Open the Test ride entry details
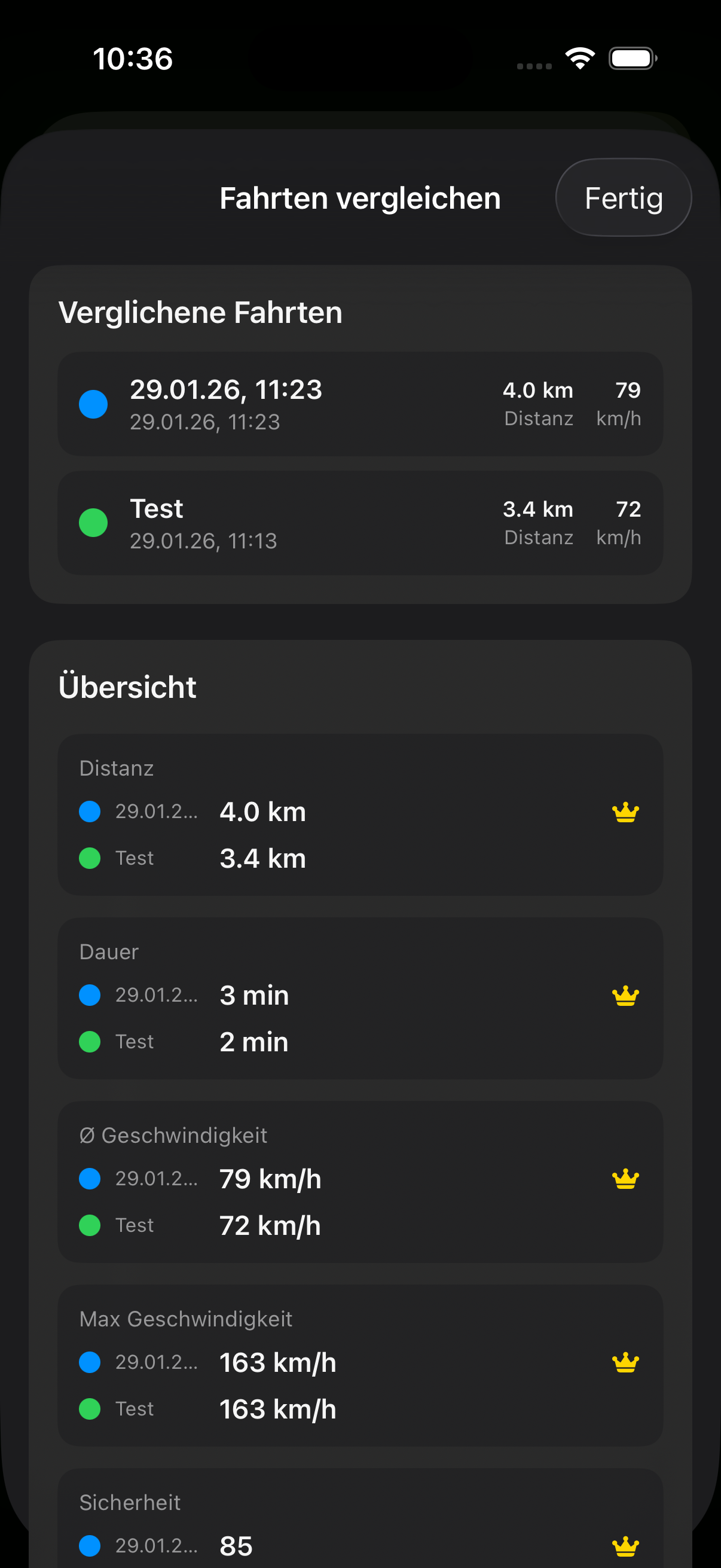 [x=360, y=522]
